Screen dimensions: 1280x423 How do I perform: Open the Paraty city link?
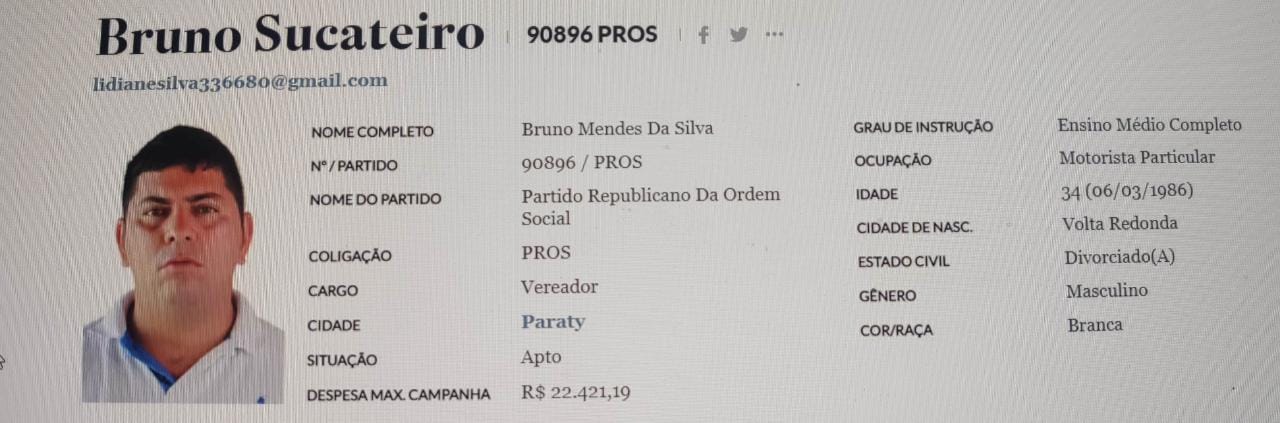click(x=553, y=322)
